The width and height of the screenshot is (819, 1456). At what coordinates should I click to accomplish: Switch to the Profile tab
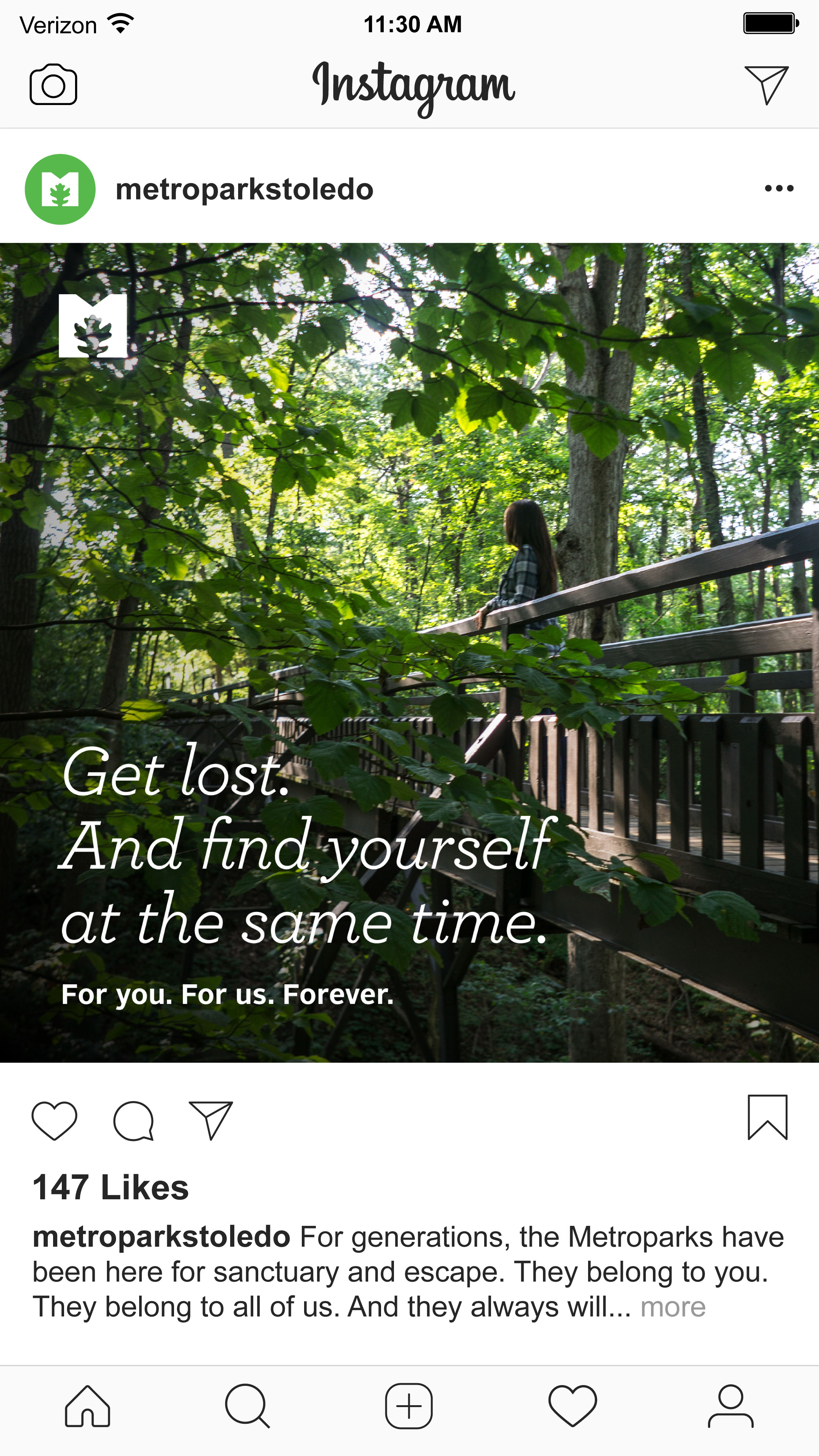coord(731,1406)
